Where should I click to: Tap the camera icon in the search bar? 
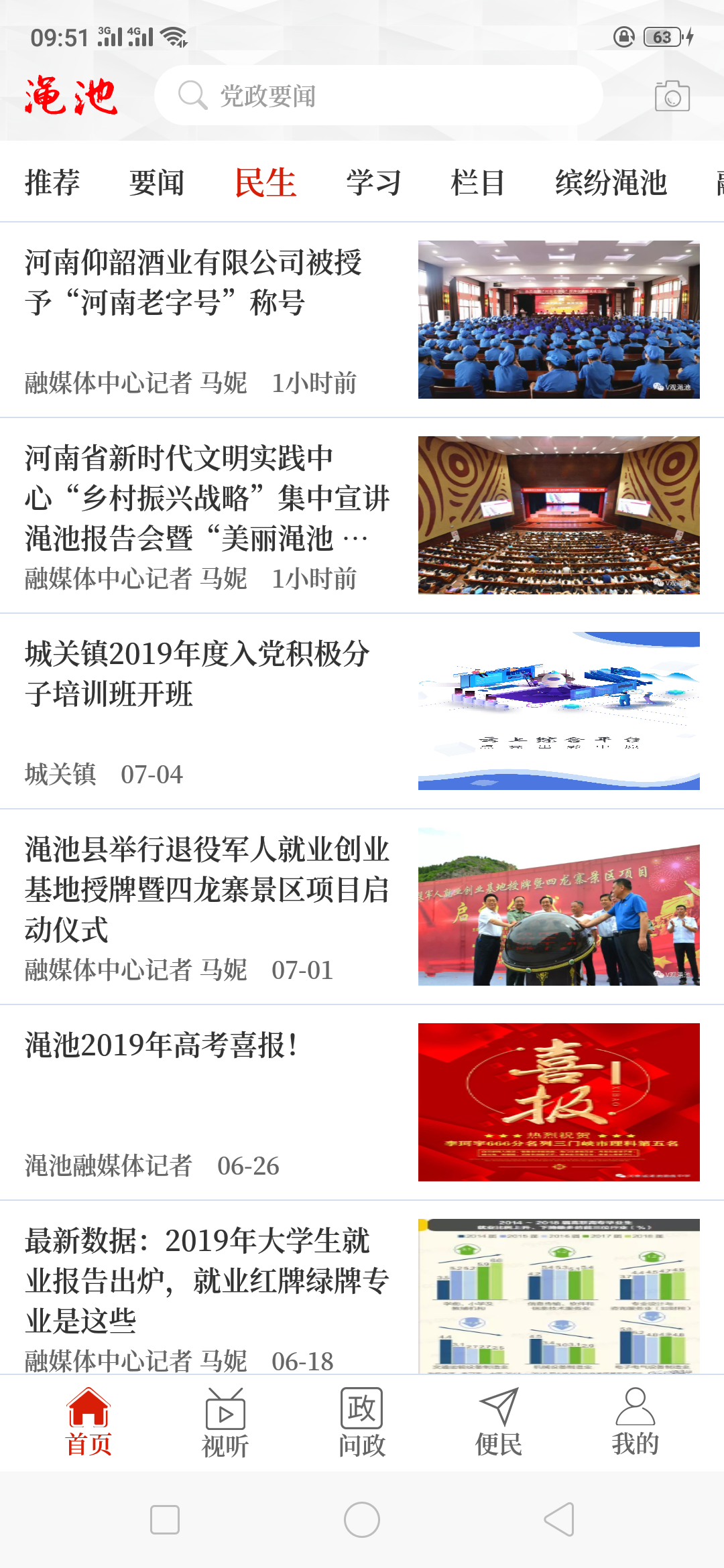[672, 96]
